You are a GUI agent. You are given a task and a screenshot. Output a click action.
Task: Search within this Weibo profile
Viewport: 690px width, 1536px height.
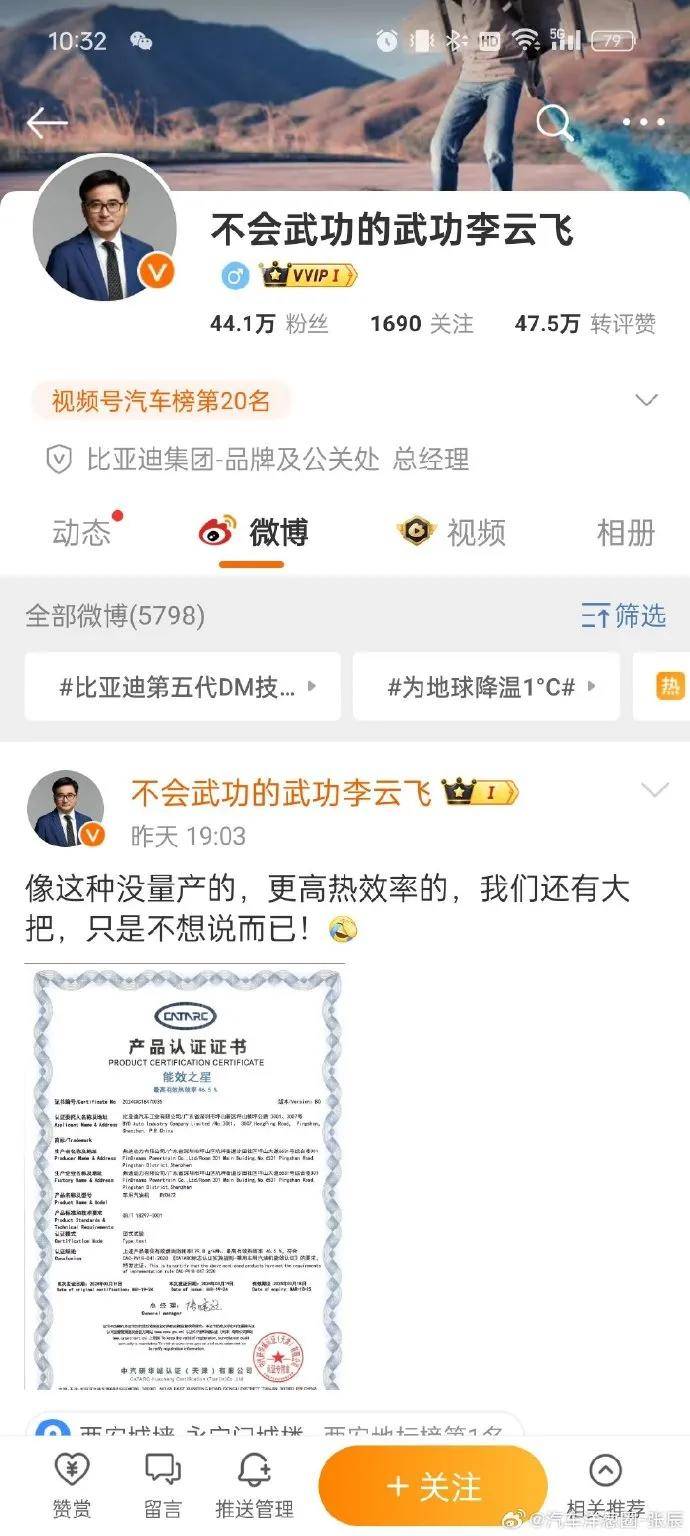(x=555, y=123)
